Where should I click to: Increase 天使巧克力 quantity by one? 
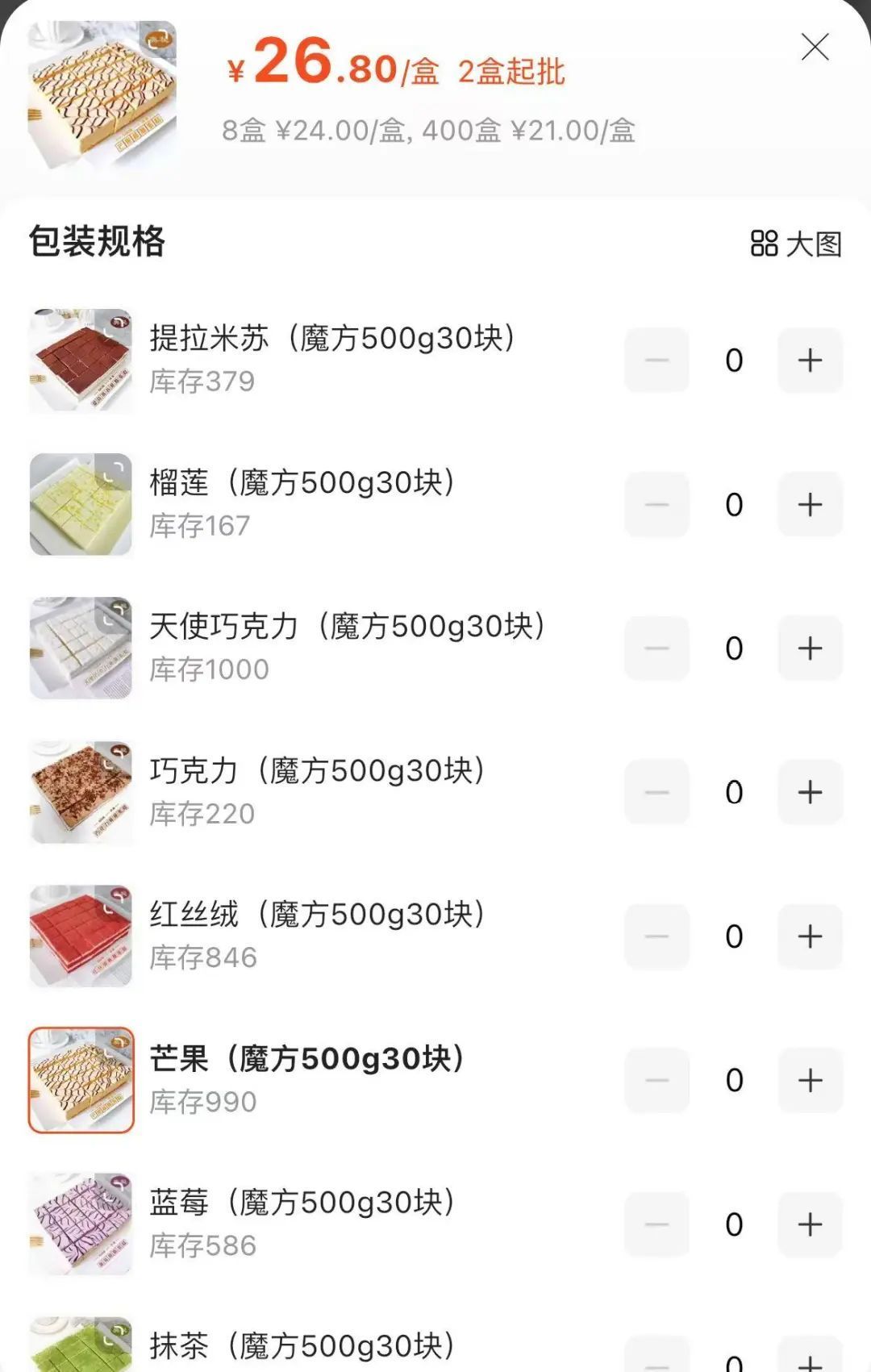click(810, 648)
